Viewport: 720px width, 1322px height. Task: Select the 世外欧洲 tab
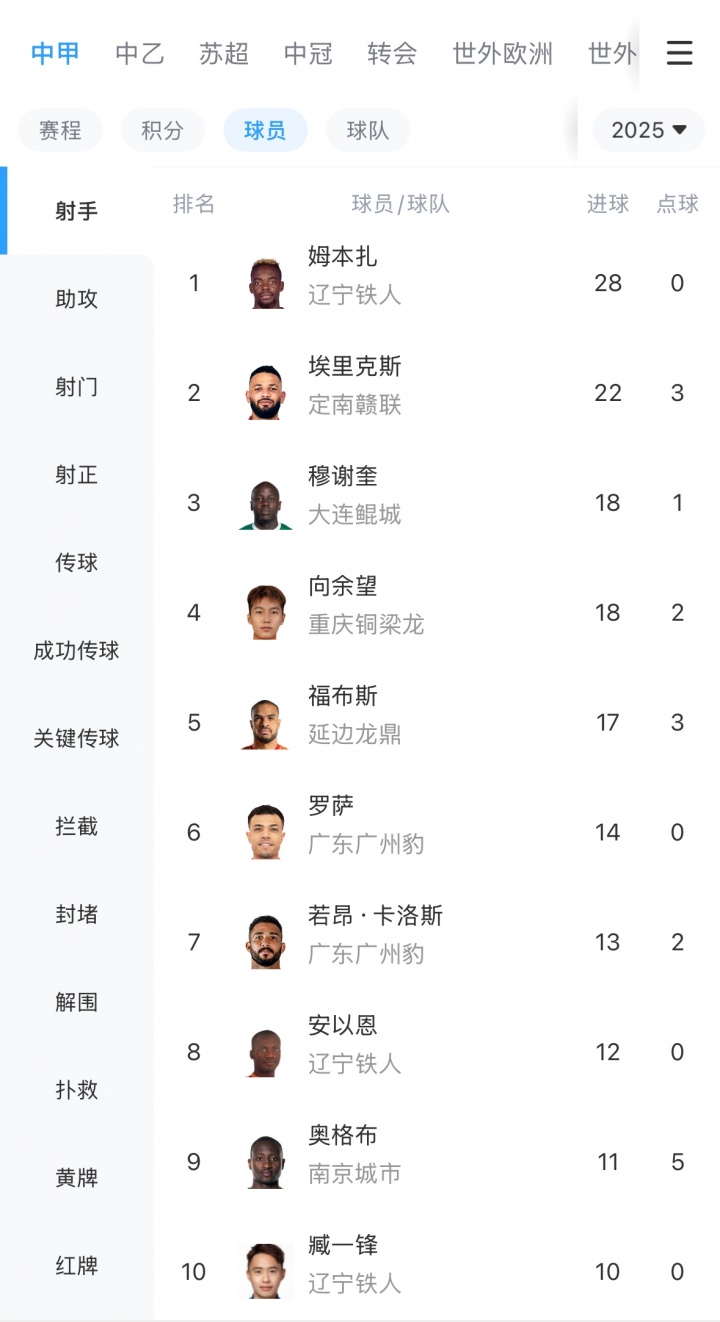502,53
